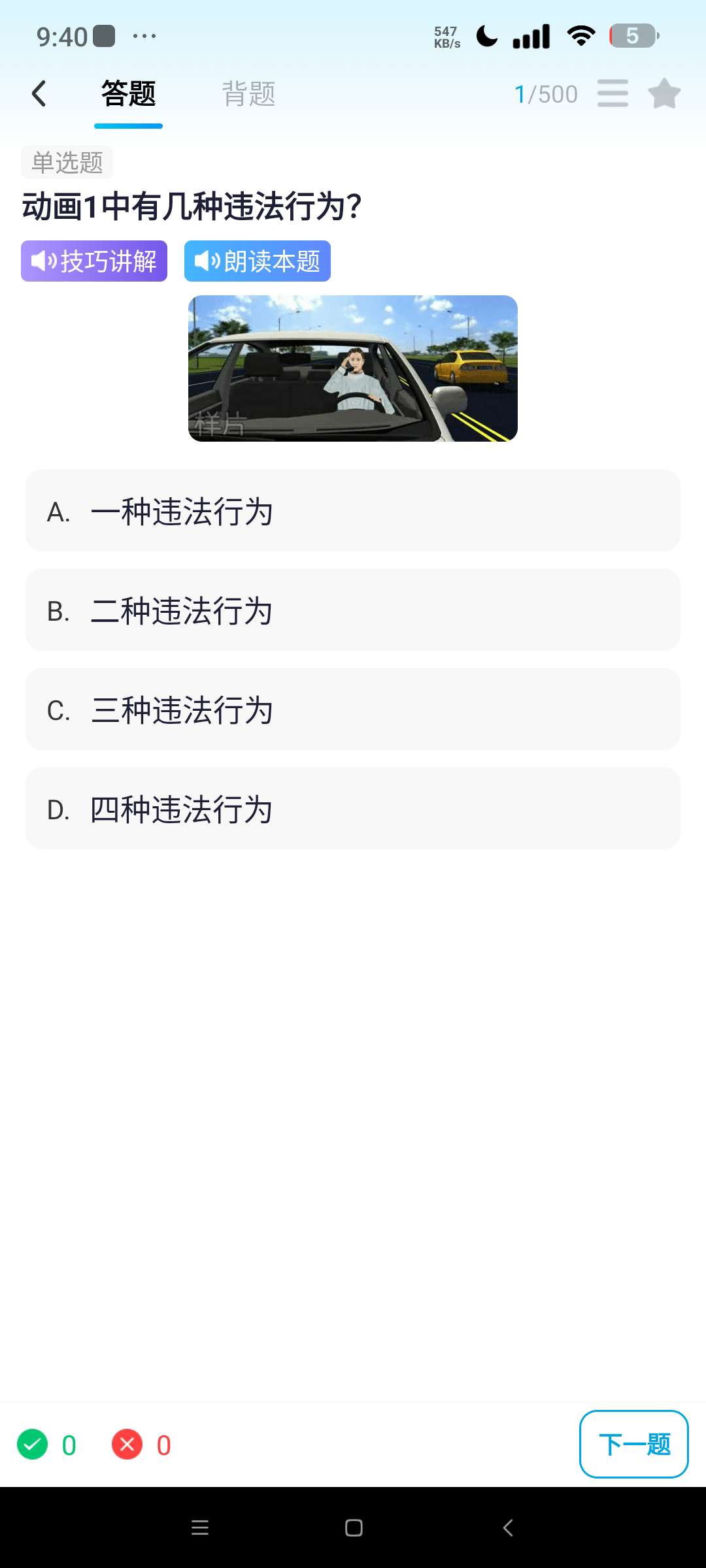Select answer B 二种违法行为
The image size is (706, 1568).
[352, 612]
